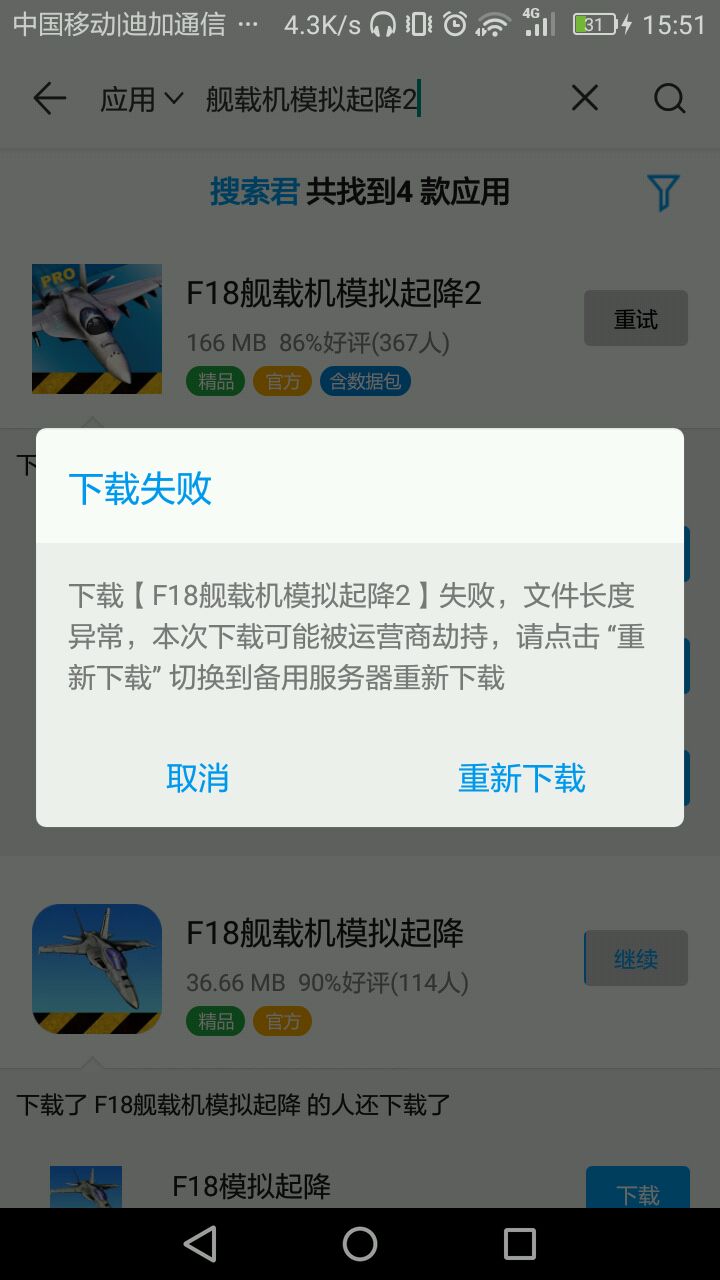Tap 继续 to resume F18舰载机模拟起降 download
Screen dimensions: 720x1280
click(635, 959)
